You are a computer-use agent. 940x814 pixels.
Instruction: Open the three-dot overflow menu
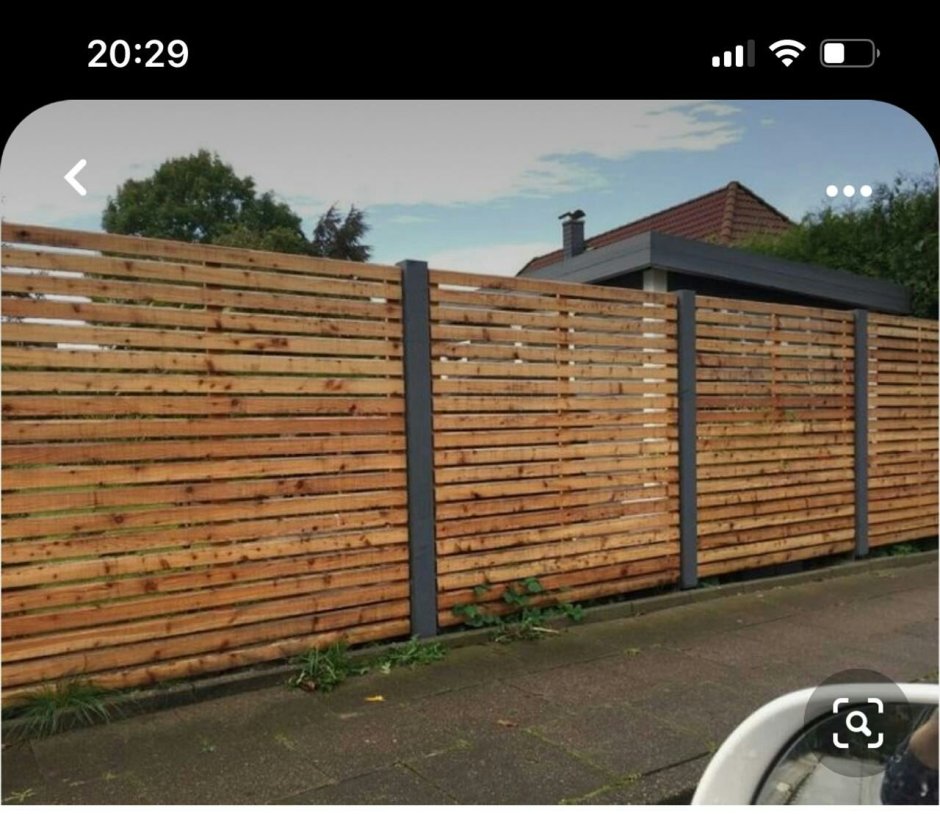tap(848, 191)
